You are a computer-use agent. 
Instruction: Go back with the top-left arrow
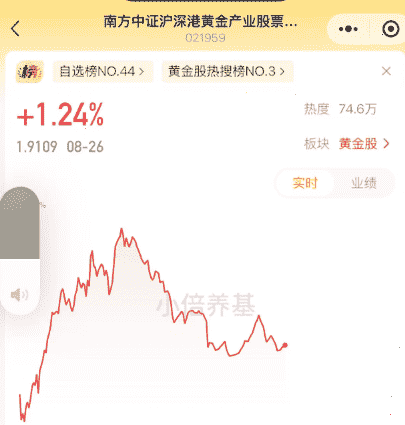(15, 28)
